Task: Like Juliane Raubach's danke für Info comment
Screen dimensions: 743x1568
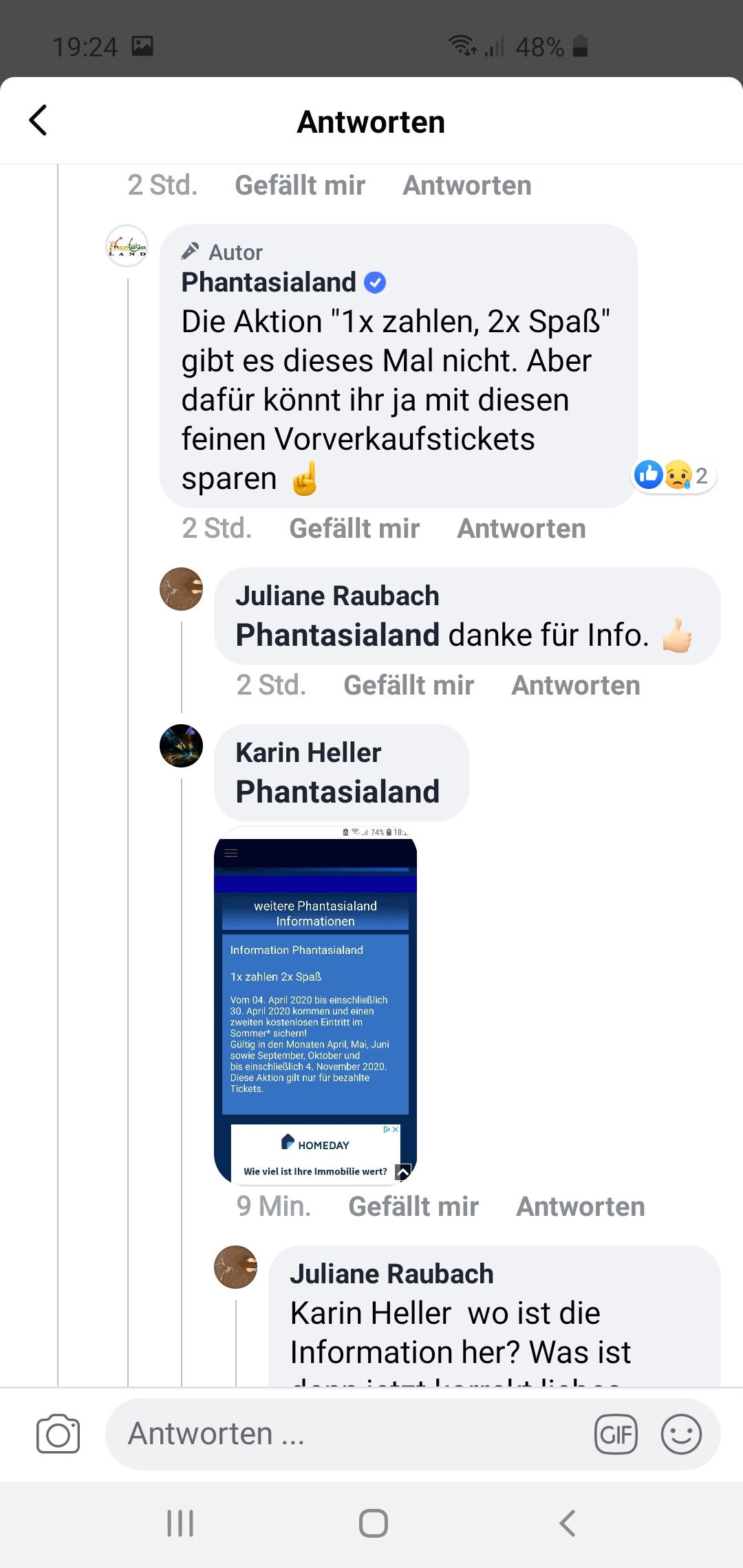Action: [x=409, y=686]
